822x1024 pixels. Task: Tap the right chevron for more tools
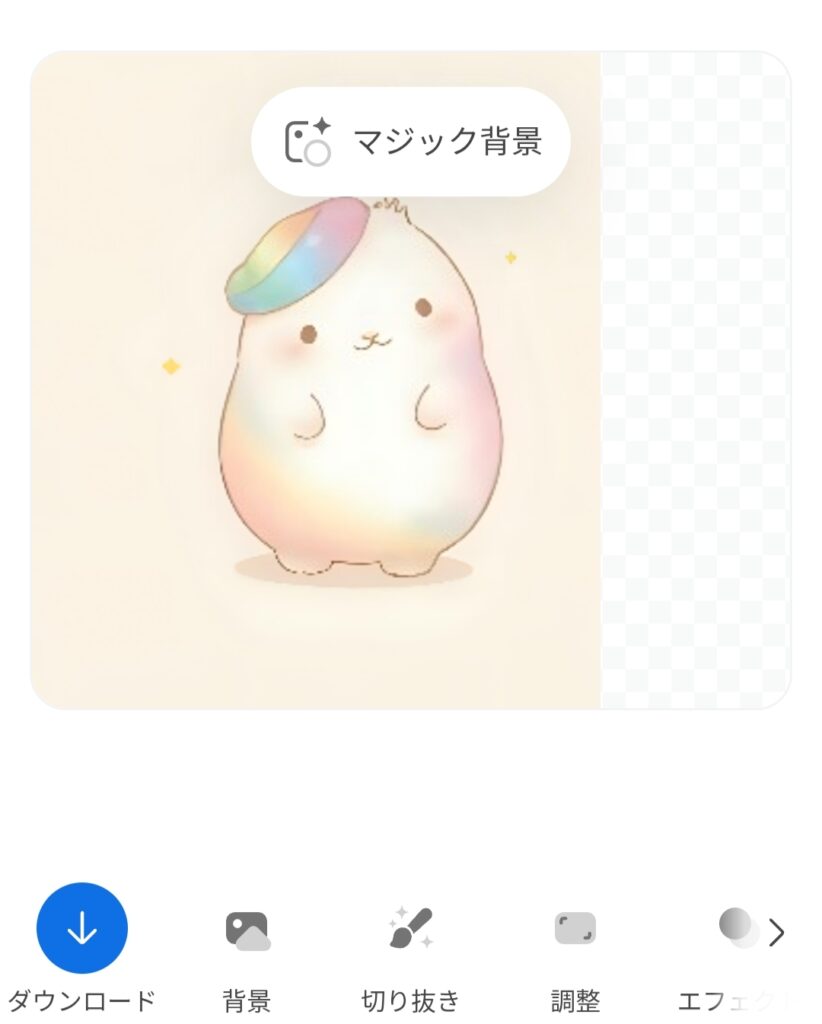pos(777,933)
